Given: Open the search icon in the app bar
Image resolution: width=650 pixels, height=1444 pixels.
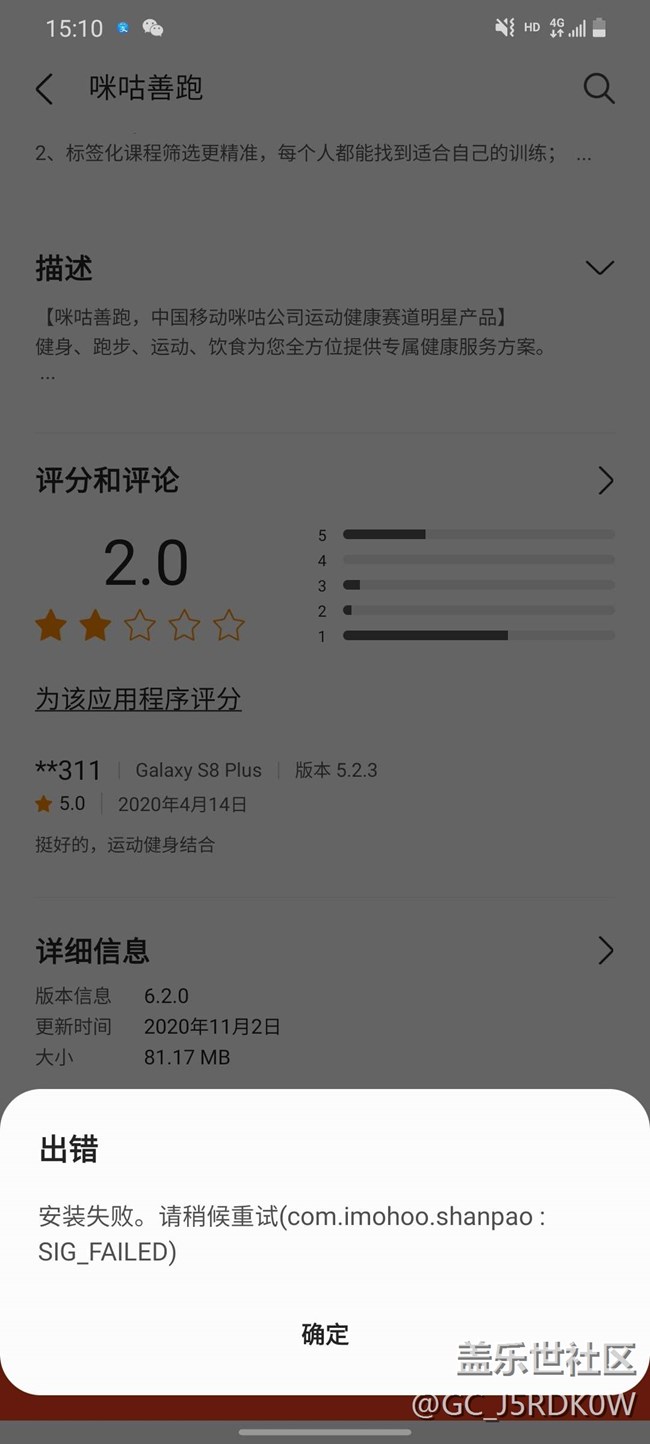Looking at the screenshot, I should (x=598, y=89).
